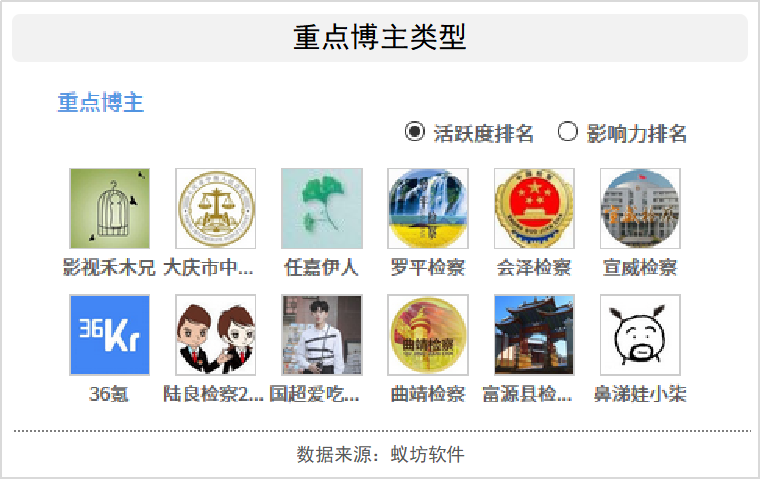Open blogger 宣威检察
The height and width of the screenshot is (479, 760).
tap(640, 208)
